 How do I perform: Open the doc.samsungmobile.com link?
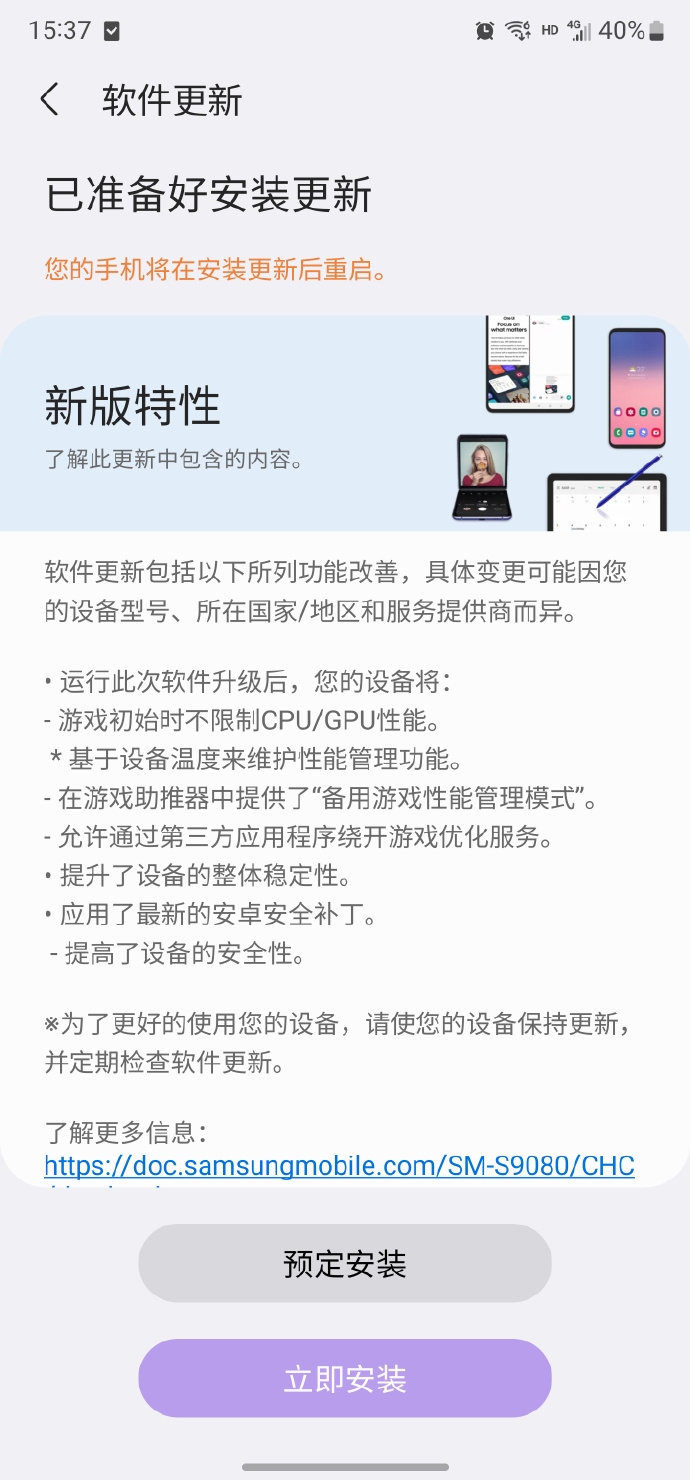click(340, 1166)
